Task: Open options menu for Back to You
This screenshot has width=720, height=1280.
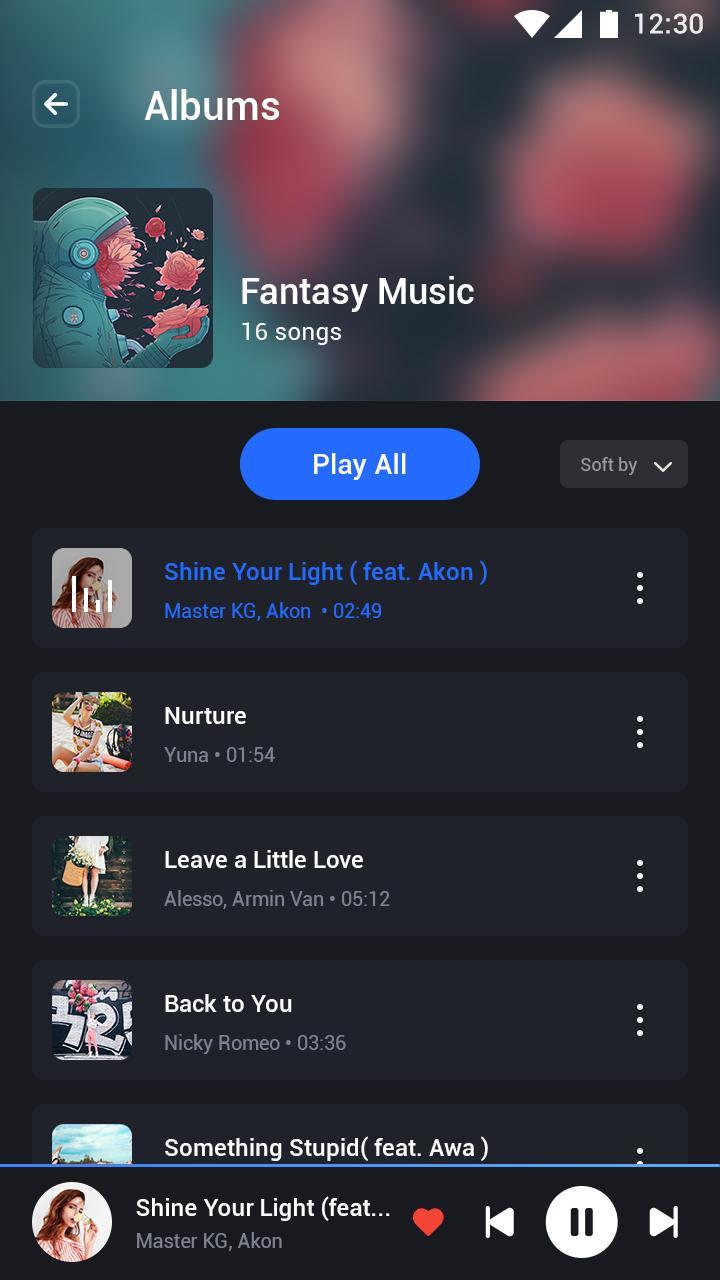Action: tap(639, 1019)
